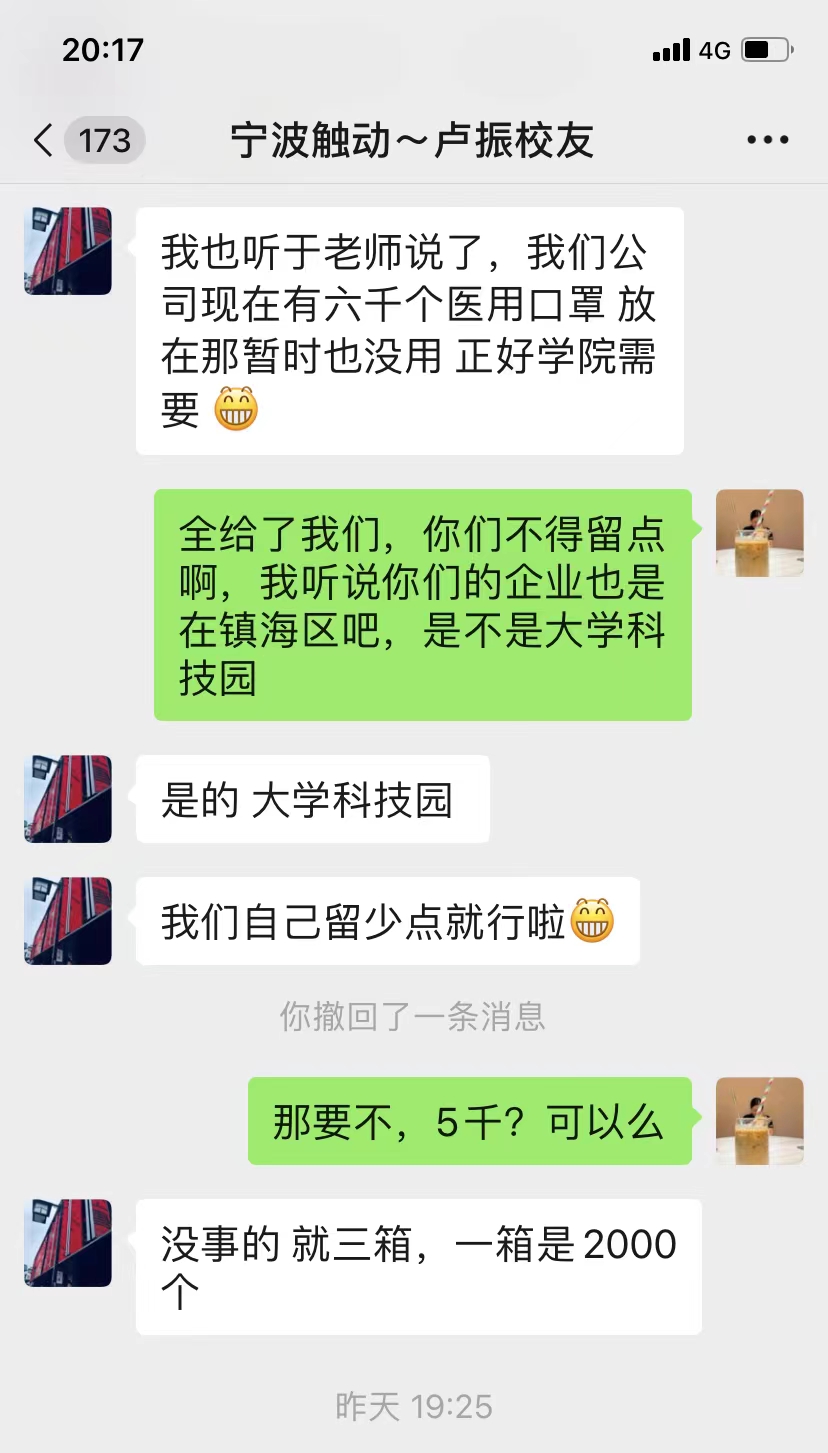View profile from avatar beside "我也听于老师说了" message
Screen dimensions: 828x1453
68,251
